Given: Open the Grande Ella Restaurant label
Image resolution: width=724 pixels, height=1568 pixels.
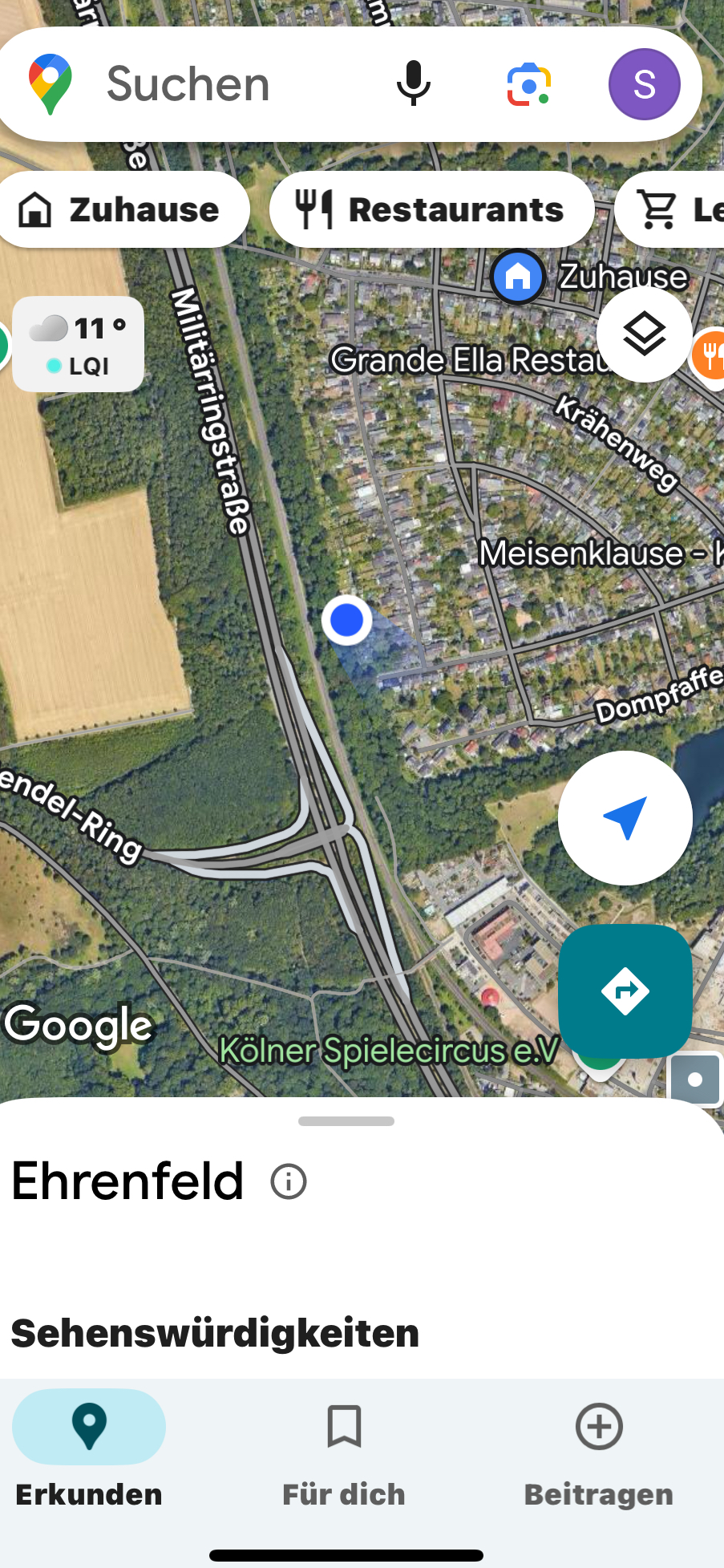Looking at the screenshot, I should coord(469,360).
